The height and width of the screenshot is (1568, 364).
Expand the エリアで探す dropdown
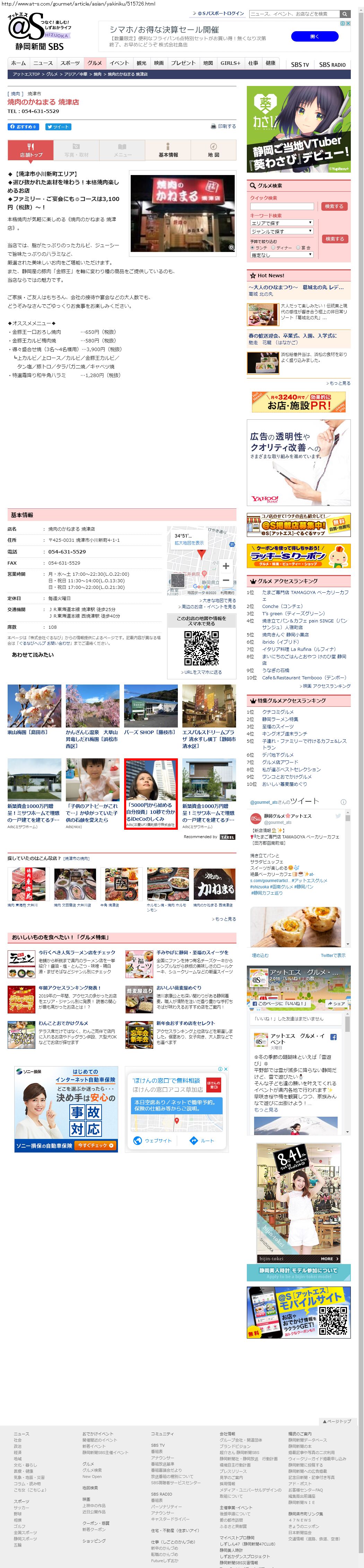point(281,223)
